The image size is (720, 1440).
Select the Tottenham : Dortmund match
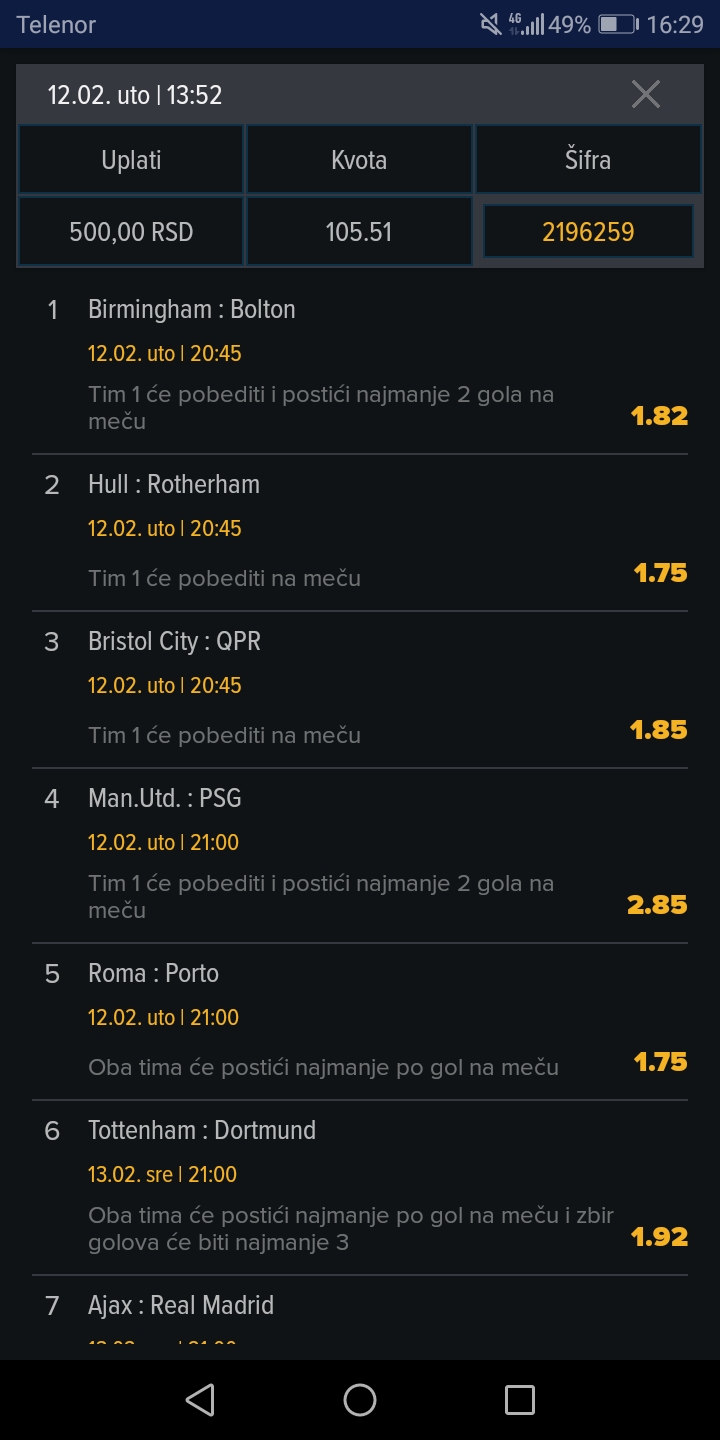[360, 1188]
